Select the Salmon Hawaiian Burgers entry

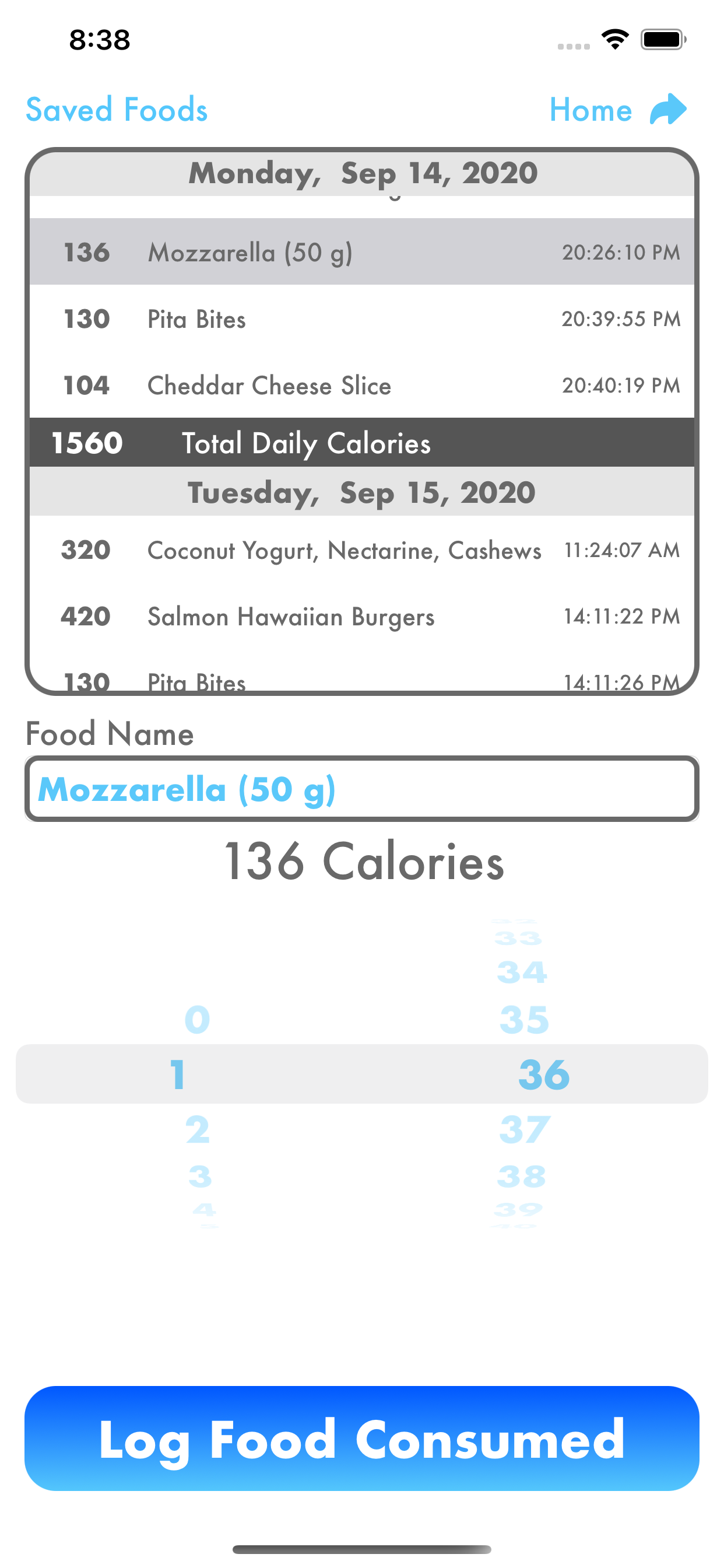coord(361,617)
